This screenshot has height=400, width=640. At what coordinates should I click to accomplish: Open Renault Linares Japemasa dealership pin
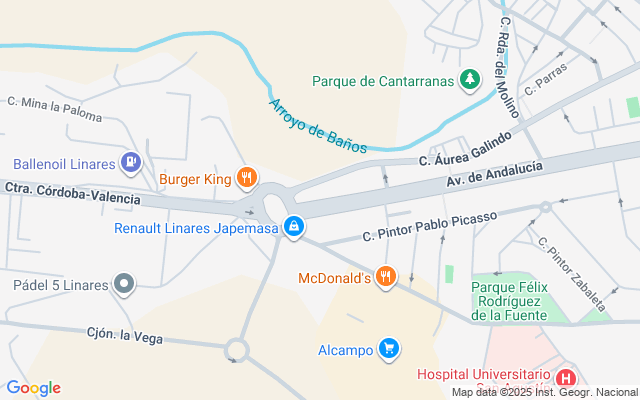(x=293, y=228)
